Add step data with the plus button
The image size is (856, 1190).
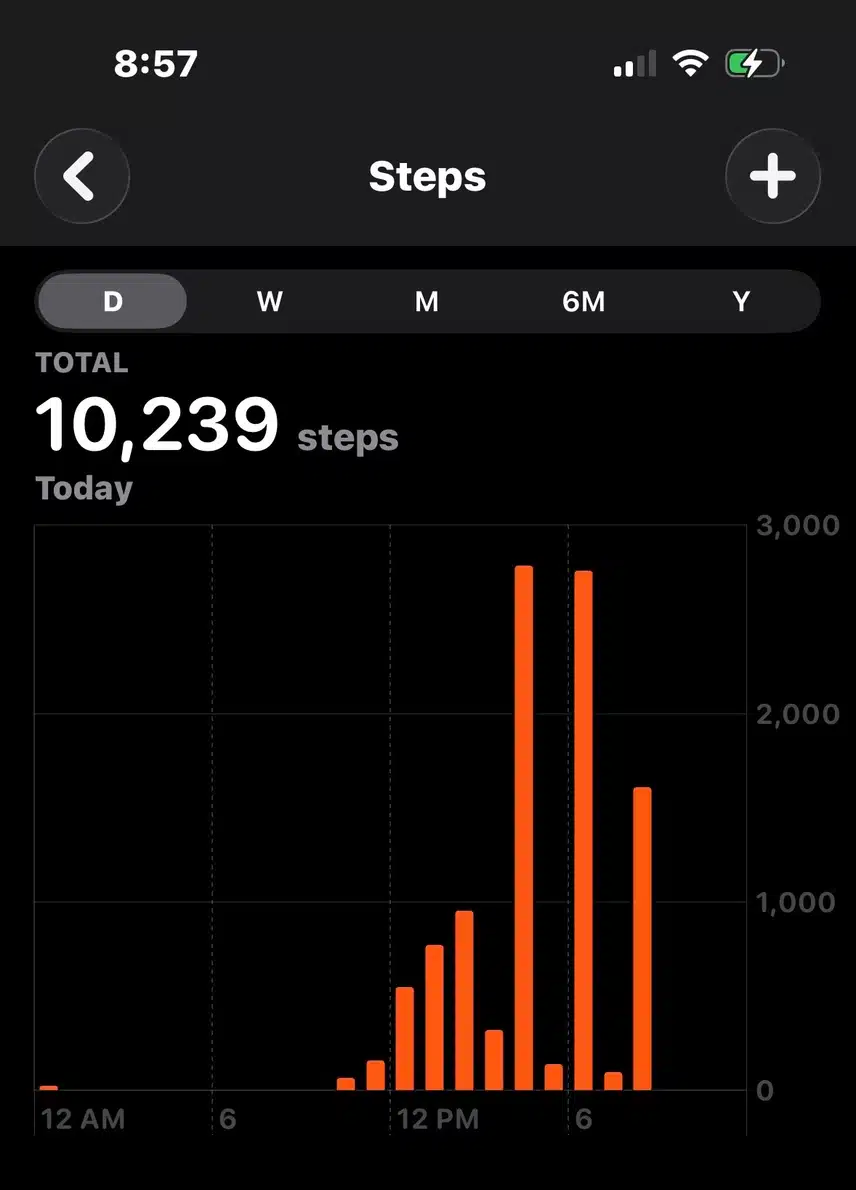(772, 177)
